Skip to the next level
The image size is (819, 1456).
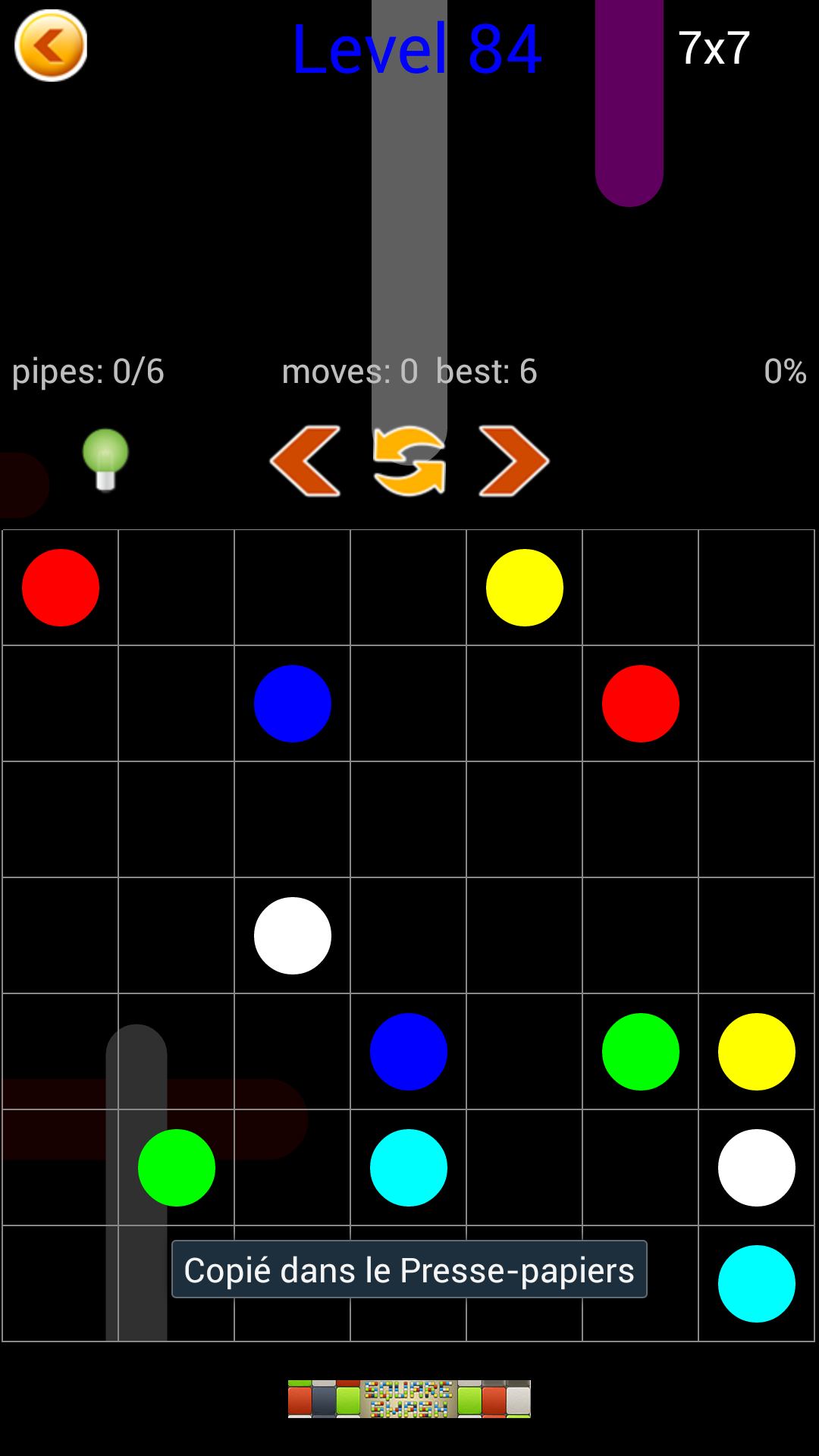coord(513,461)
